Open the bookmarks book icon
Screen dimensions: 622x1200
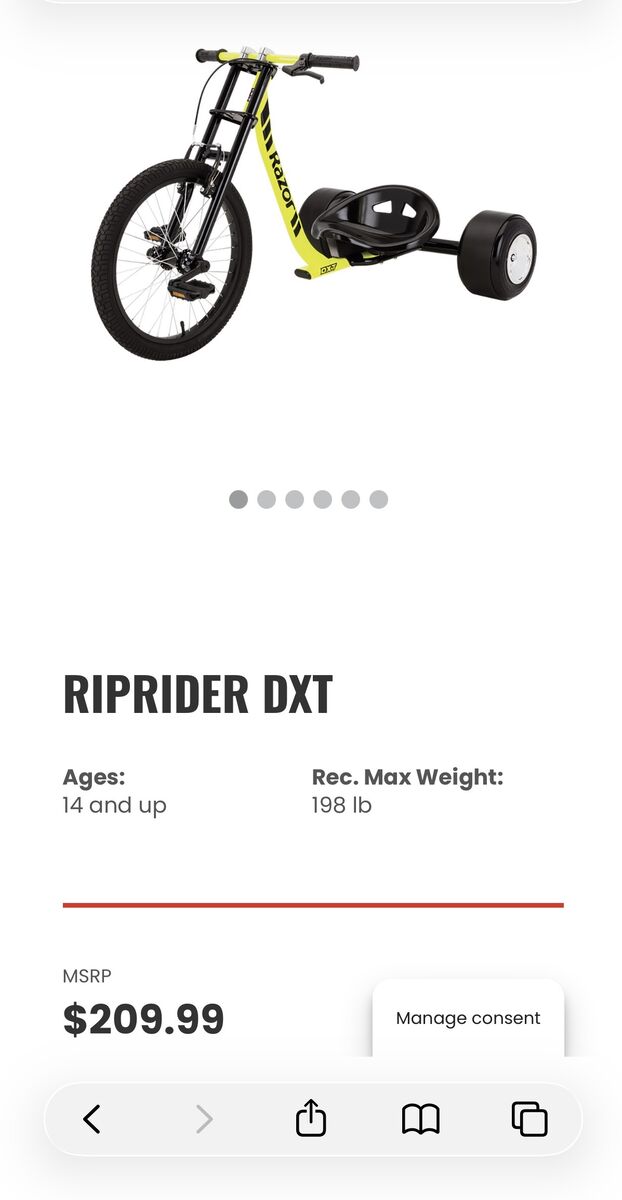[x=420, y=1119]
